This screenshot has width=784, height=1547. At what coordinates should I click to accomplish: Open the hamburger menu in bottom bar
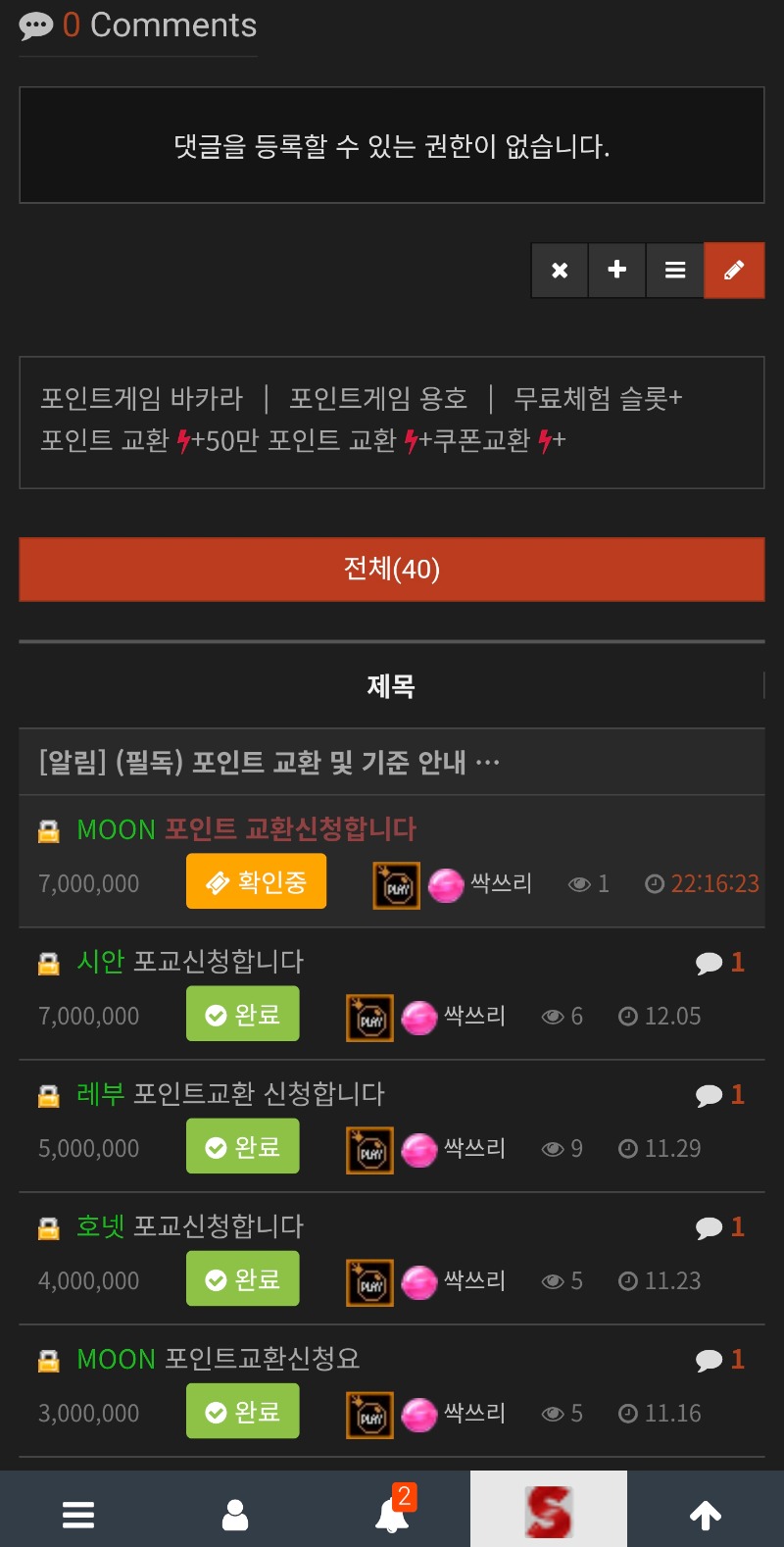[78, 1514]
